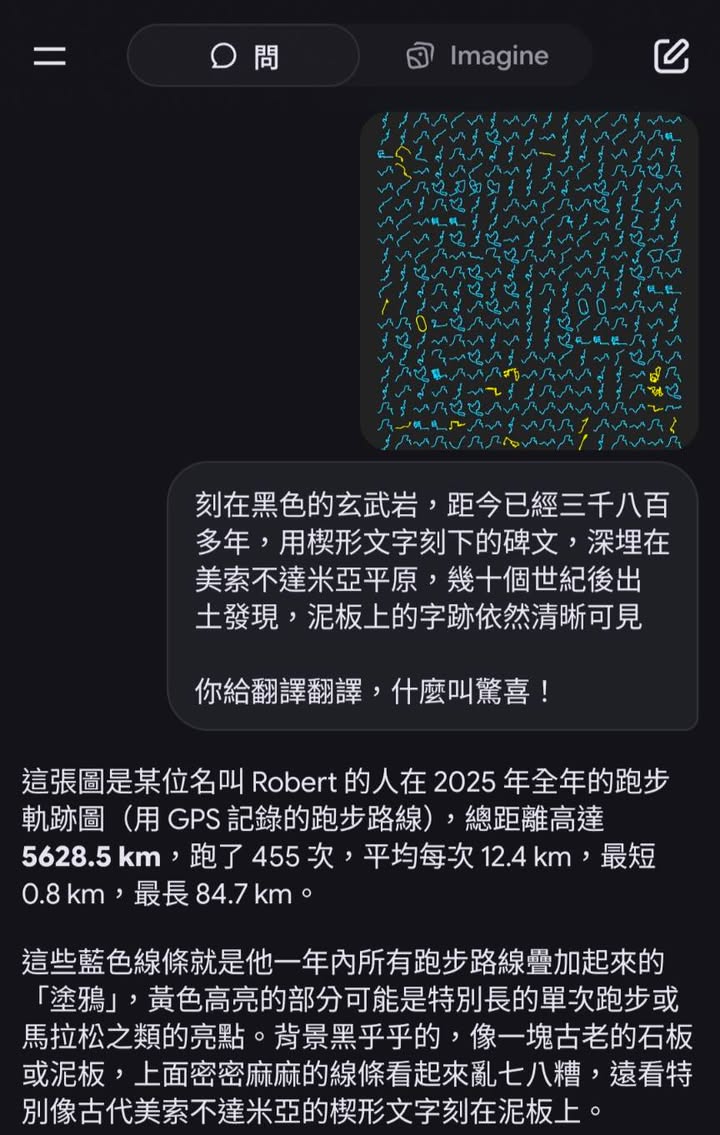720x1135 pixels.
Task: Start a new chat
Action: coord(671,56)
